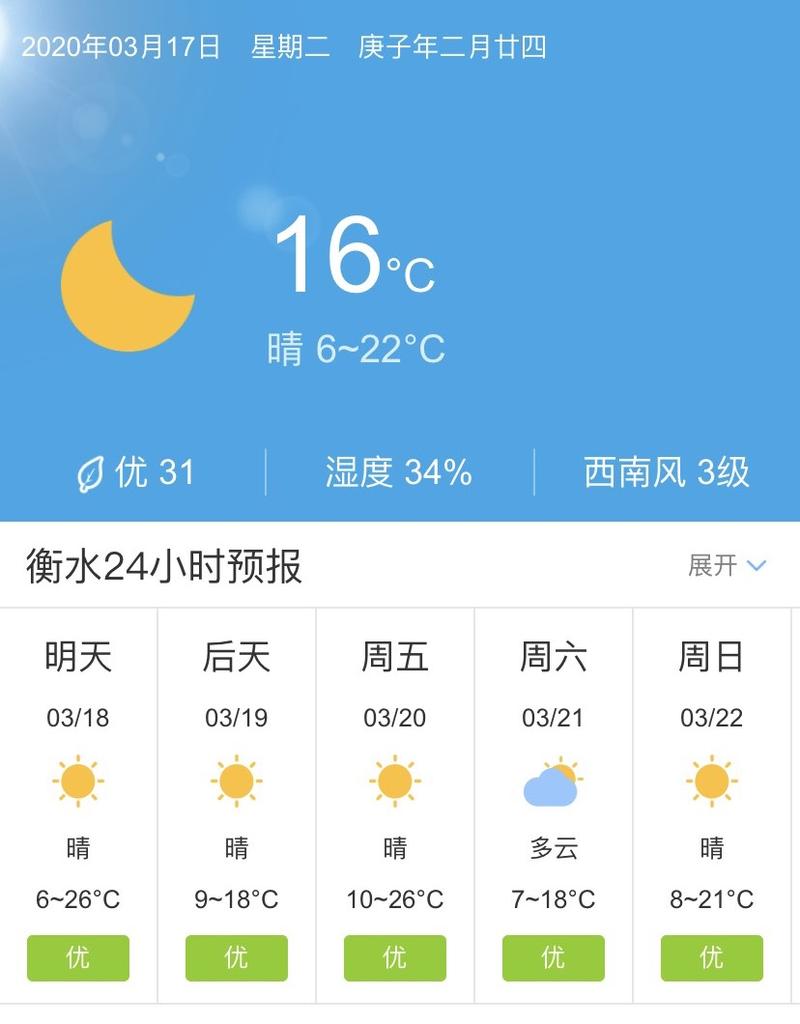800x1024 pixels.
Task: Expand Sunday's 周日 forecast details
Action: [712, 658]
